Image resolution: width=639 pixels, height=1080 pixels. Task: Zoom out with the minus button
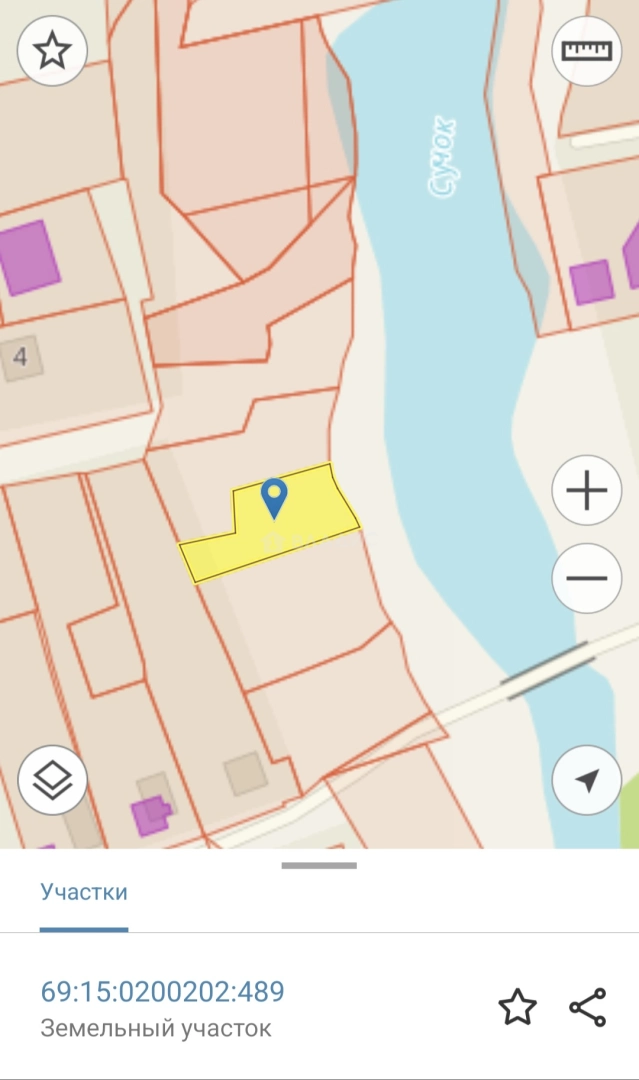pos(586,578)
